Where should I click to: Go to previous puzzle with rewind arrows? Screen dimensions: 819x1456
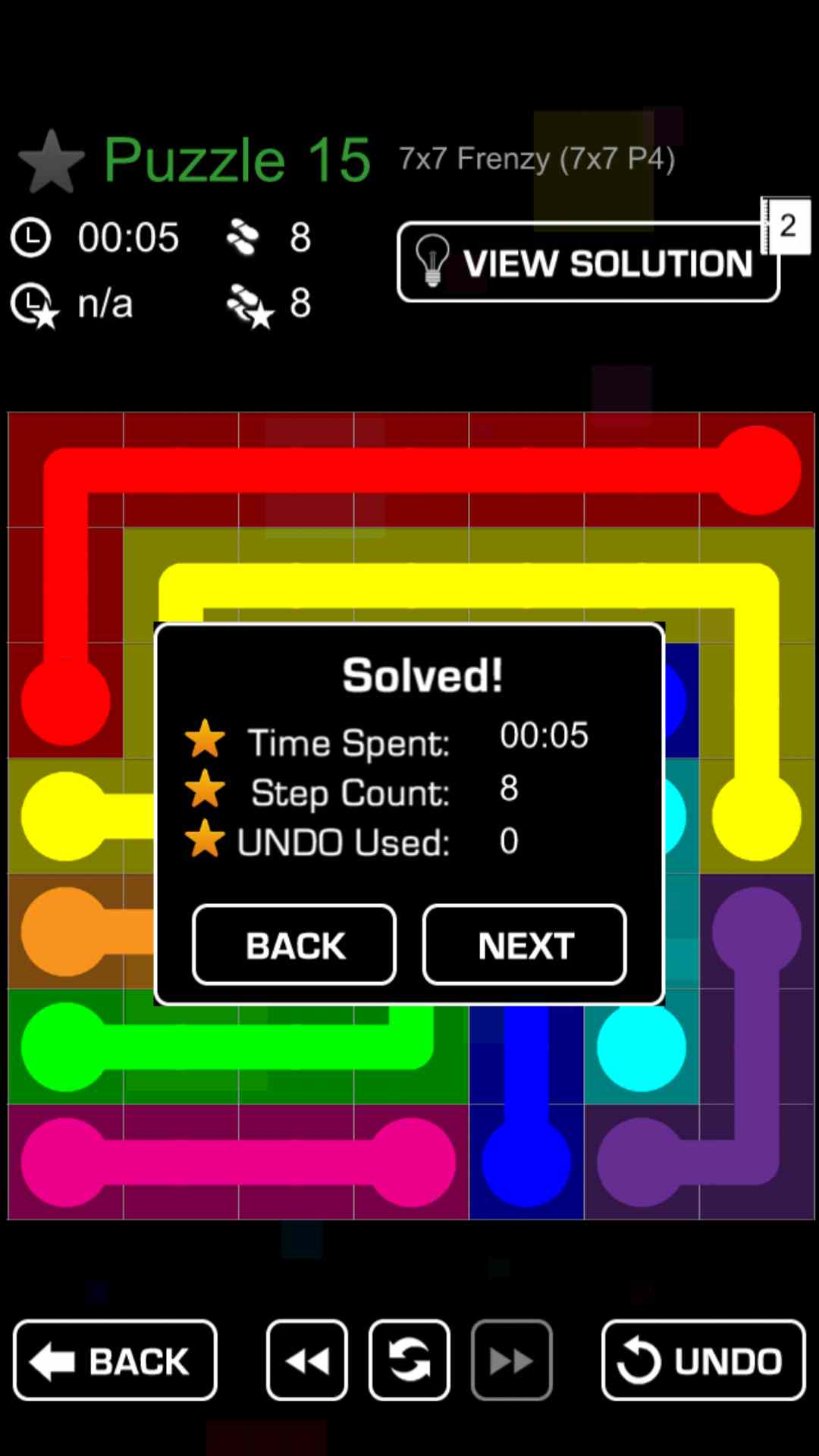pyautogui.click(x=307, y=1360)
